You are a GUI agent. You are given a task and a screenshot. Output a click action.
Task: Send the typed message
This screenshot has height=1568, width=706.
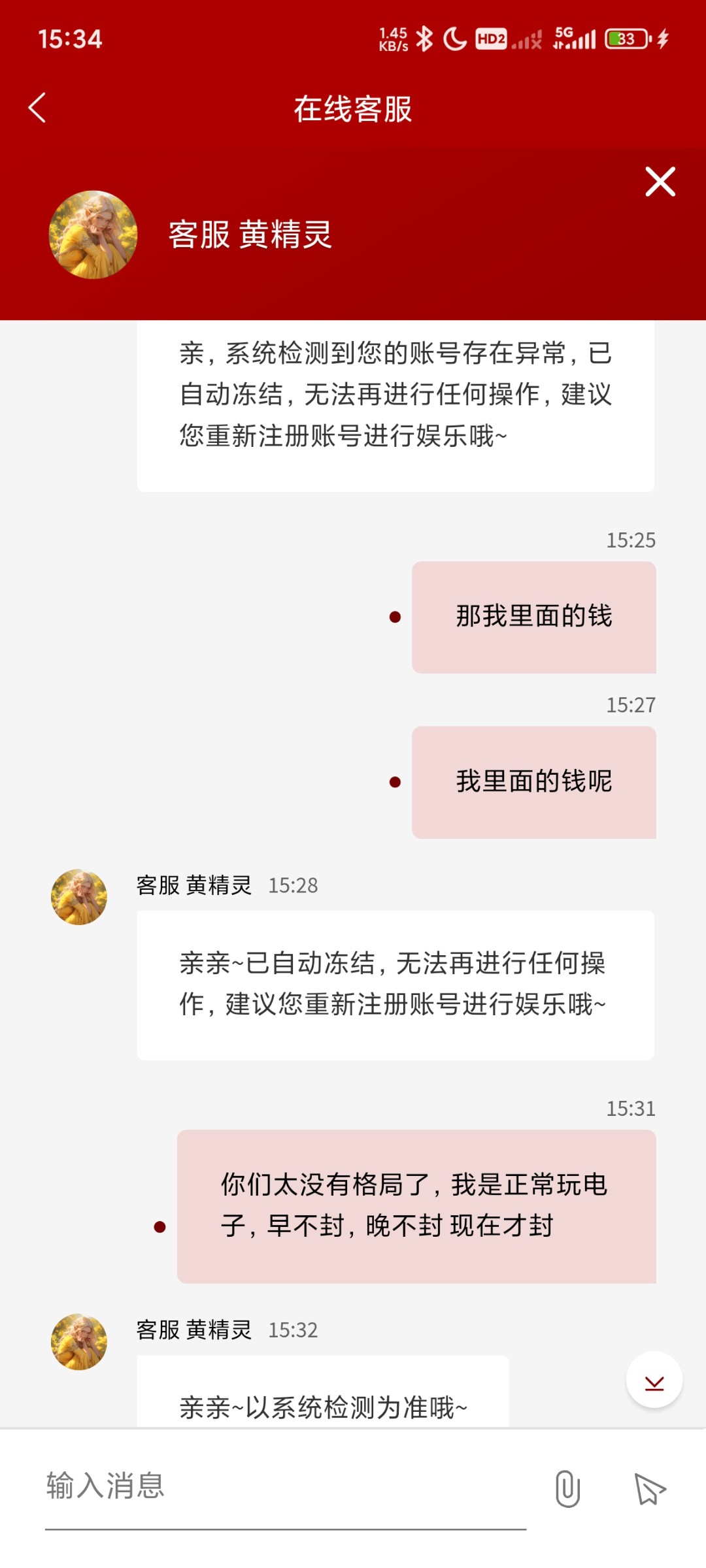[x=650, y=1489]
